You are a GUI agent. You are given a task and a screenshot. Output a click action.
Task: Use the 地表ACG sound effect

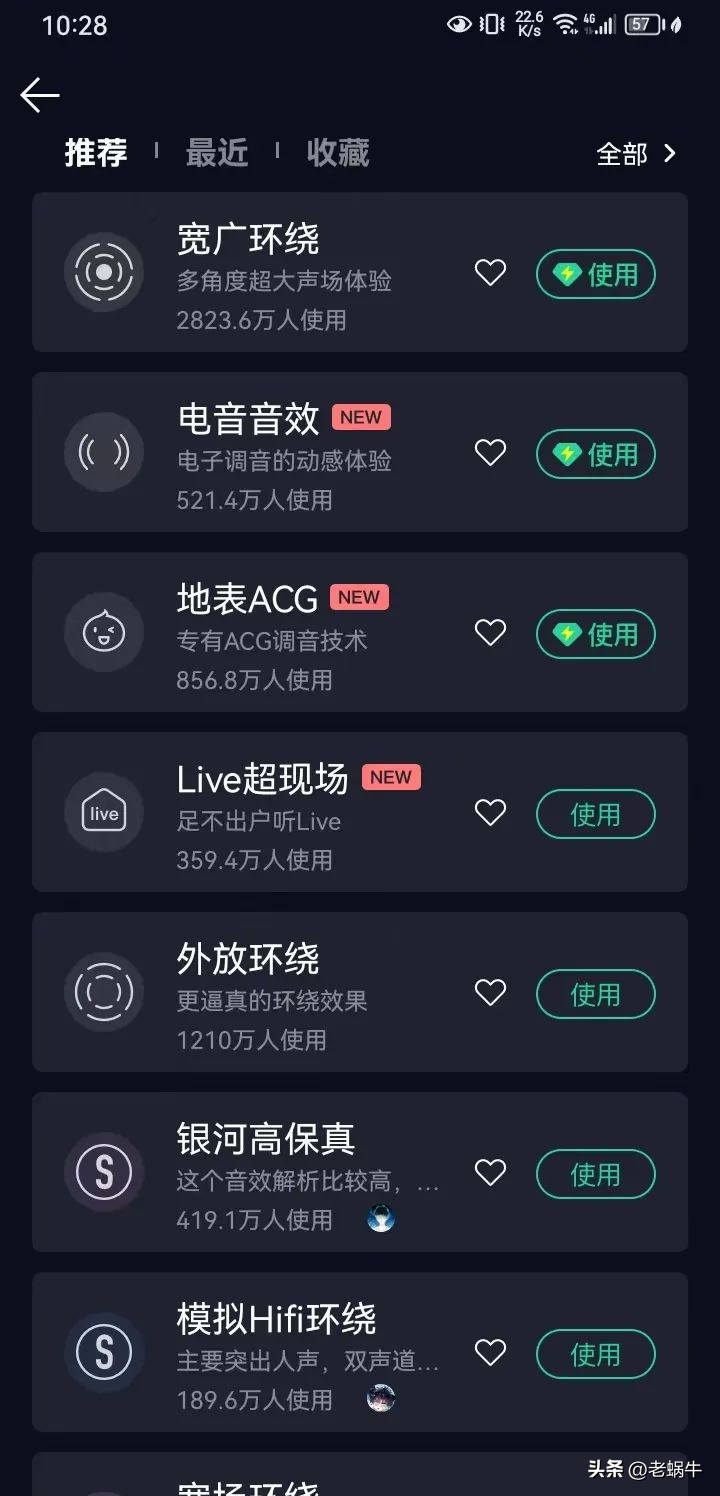pyautogui.click(x=596, y=634)
